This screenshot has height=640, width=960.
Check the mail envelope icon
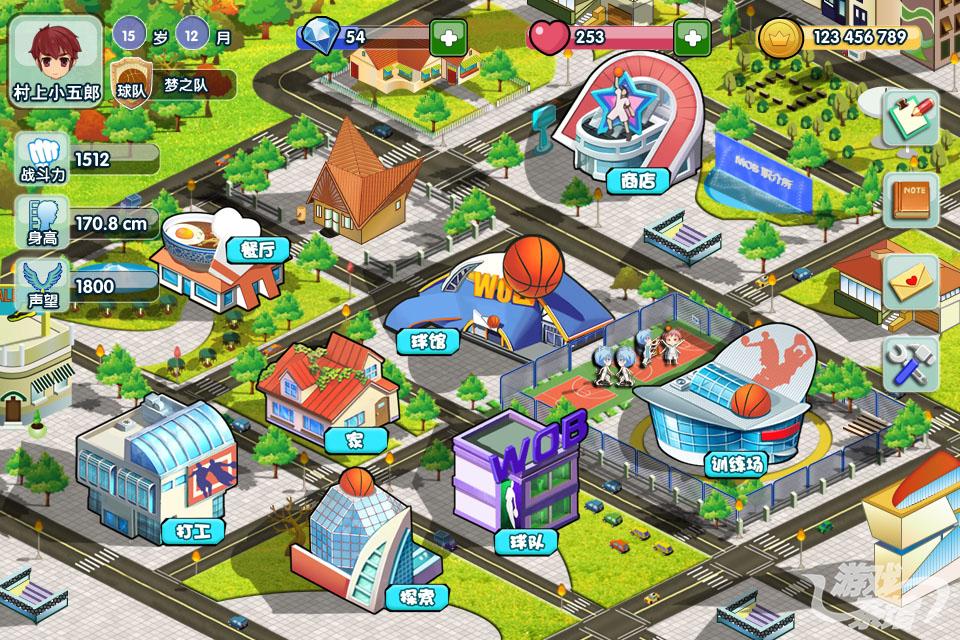[x=912, y=279]
